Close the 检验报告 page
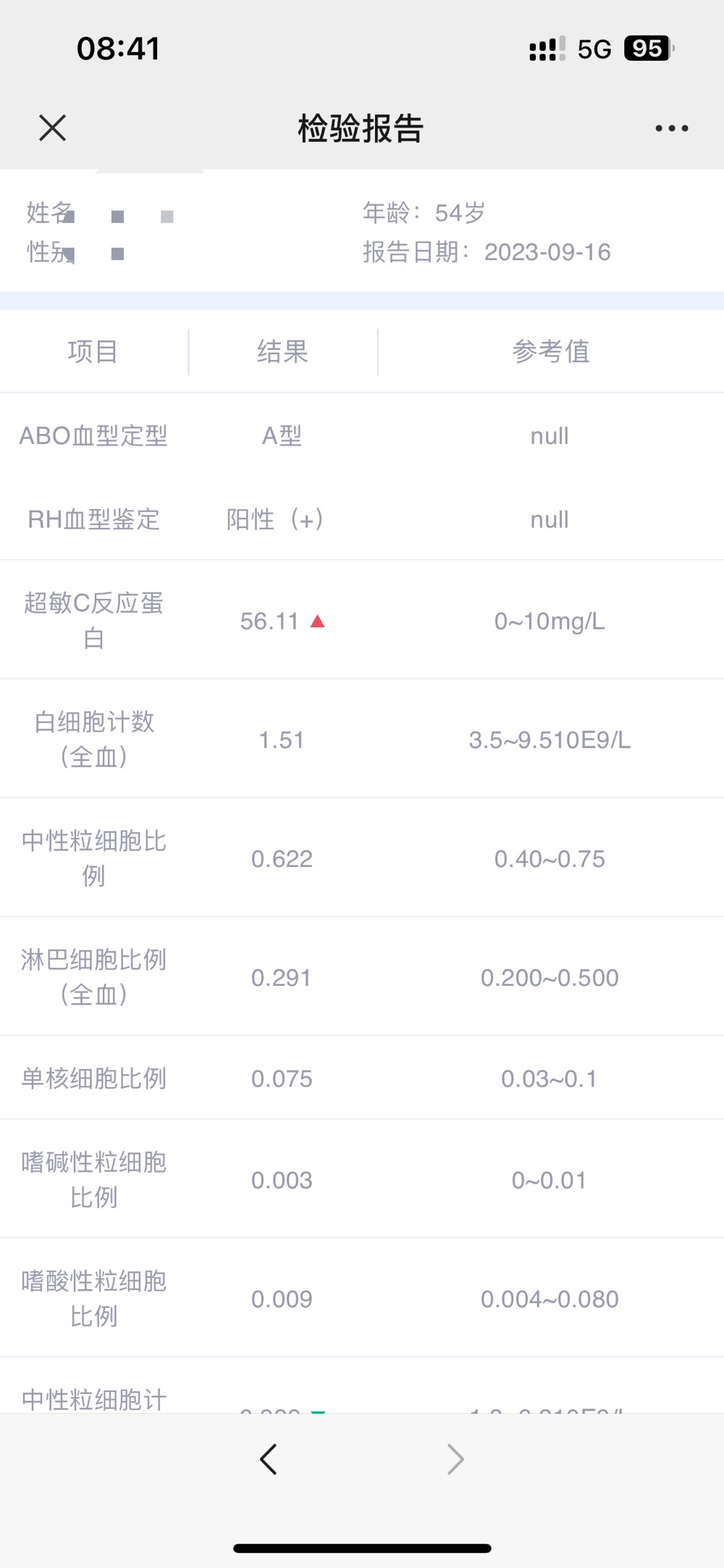724x1568 pixels. click(x=52, y=128)
